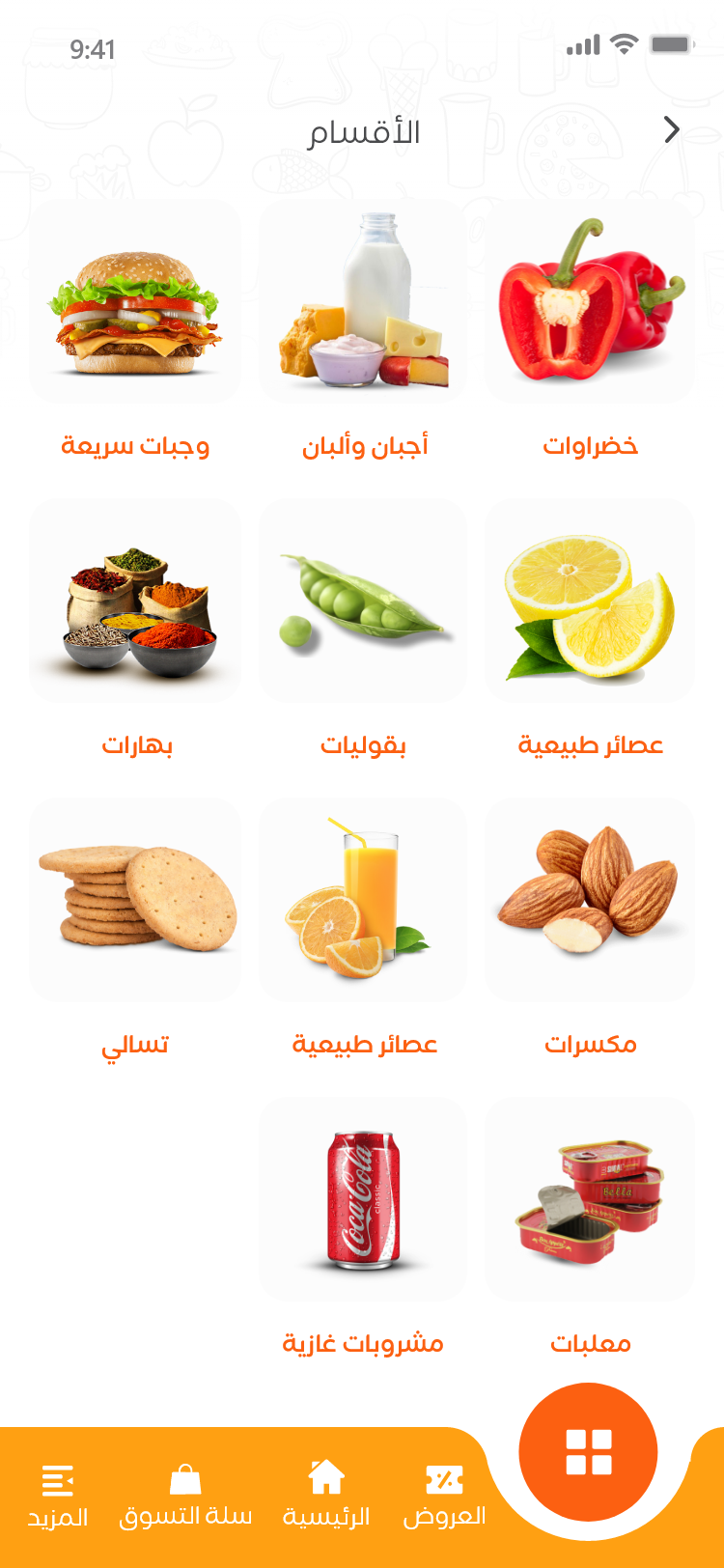Go to the الرئيسية home tab

tap(326, 1497)
